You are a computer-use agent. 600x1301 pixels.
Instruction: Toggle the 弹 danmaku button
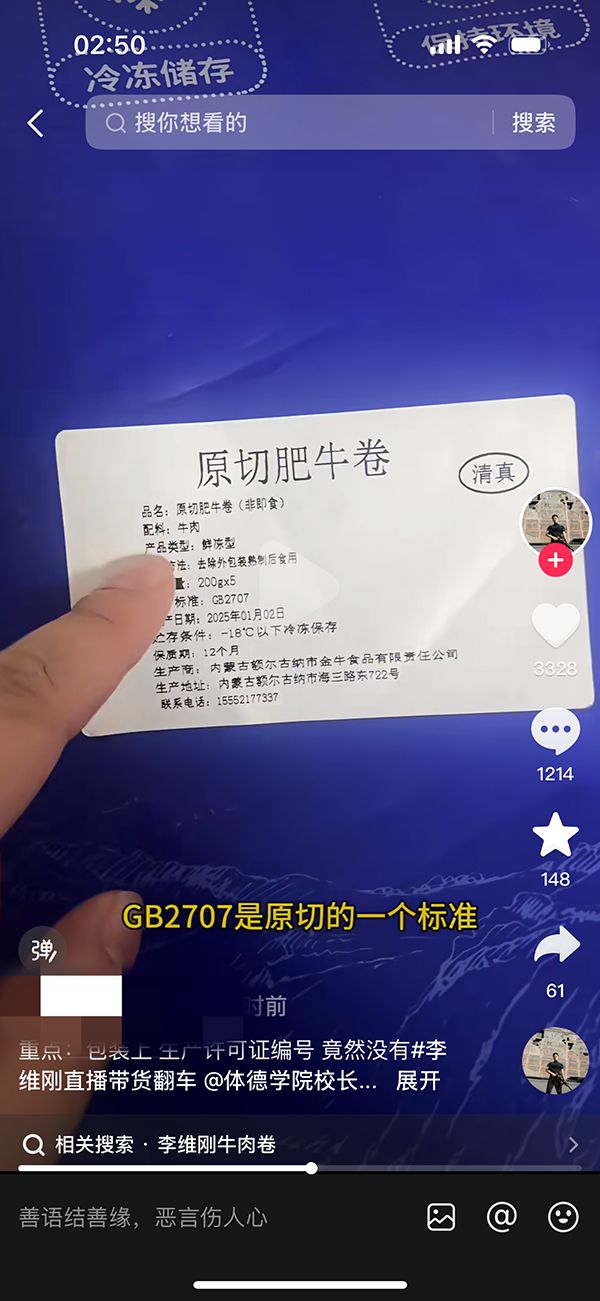coord(43,951)
